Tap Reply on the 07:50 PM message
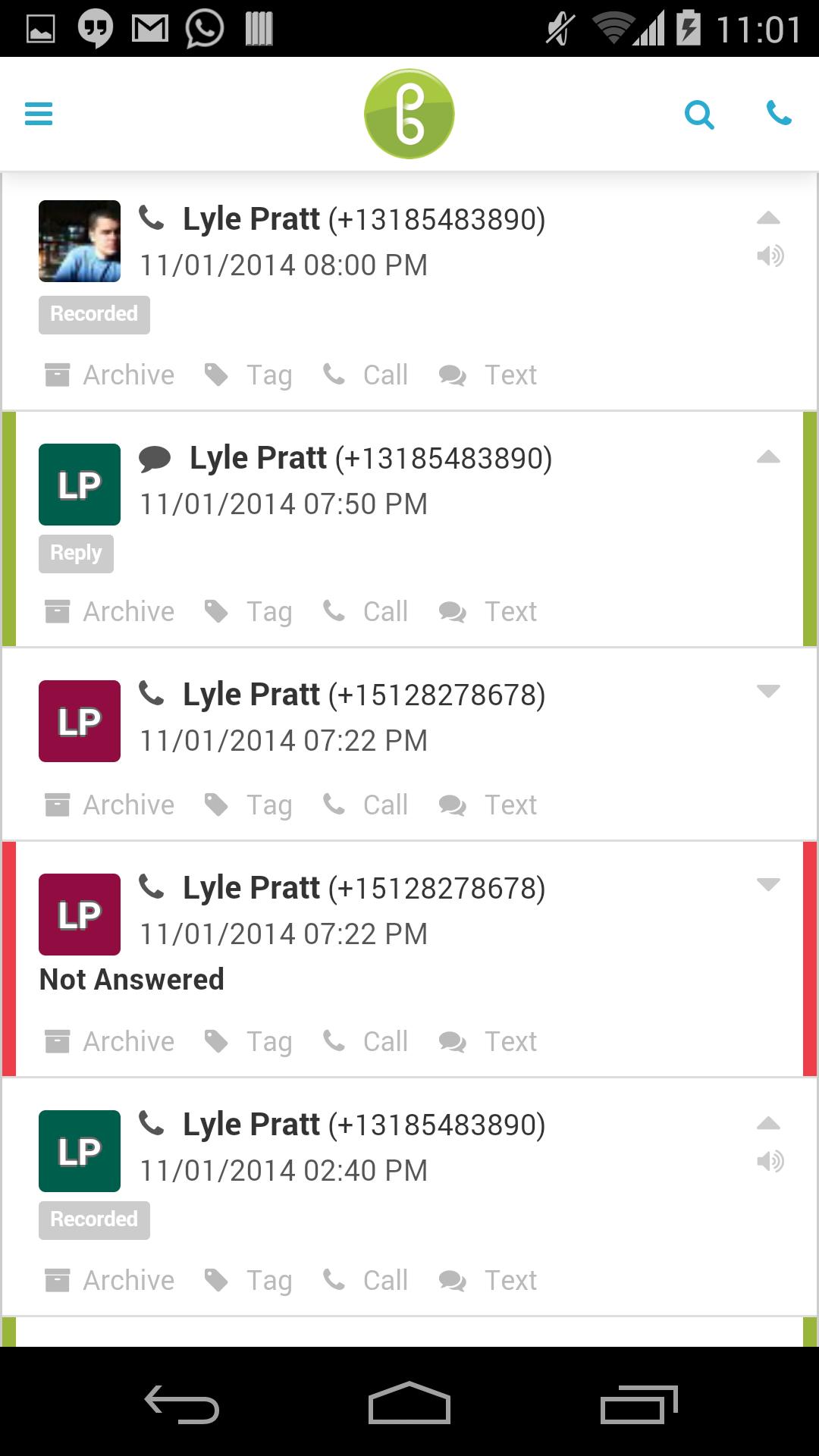Screen dimensions: 819x1456 [76, 553]
